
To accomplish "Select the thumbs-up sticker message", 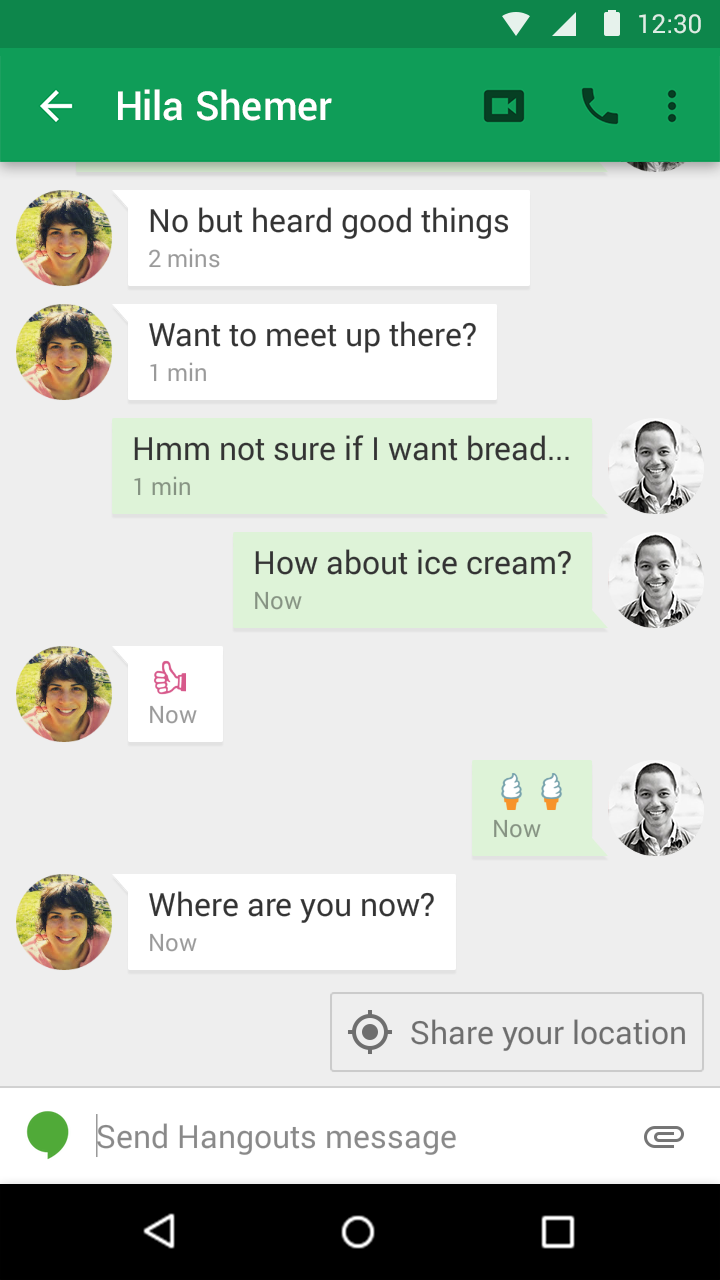I will coord(174,694).
